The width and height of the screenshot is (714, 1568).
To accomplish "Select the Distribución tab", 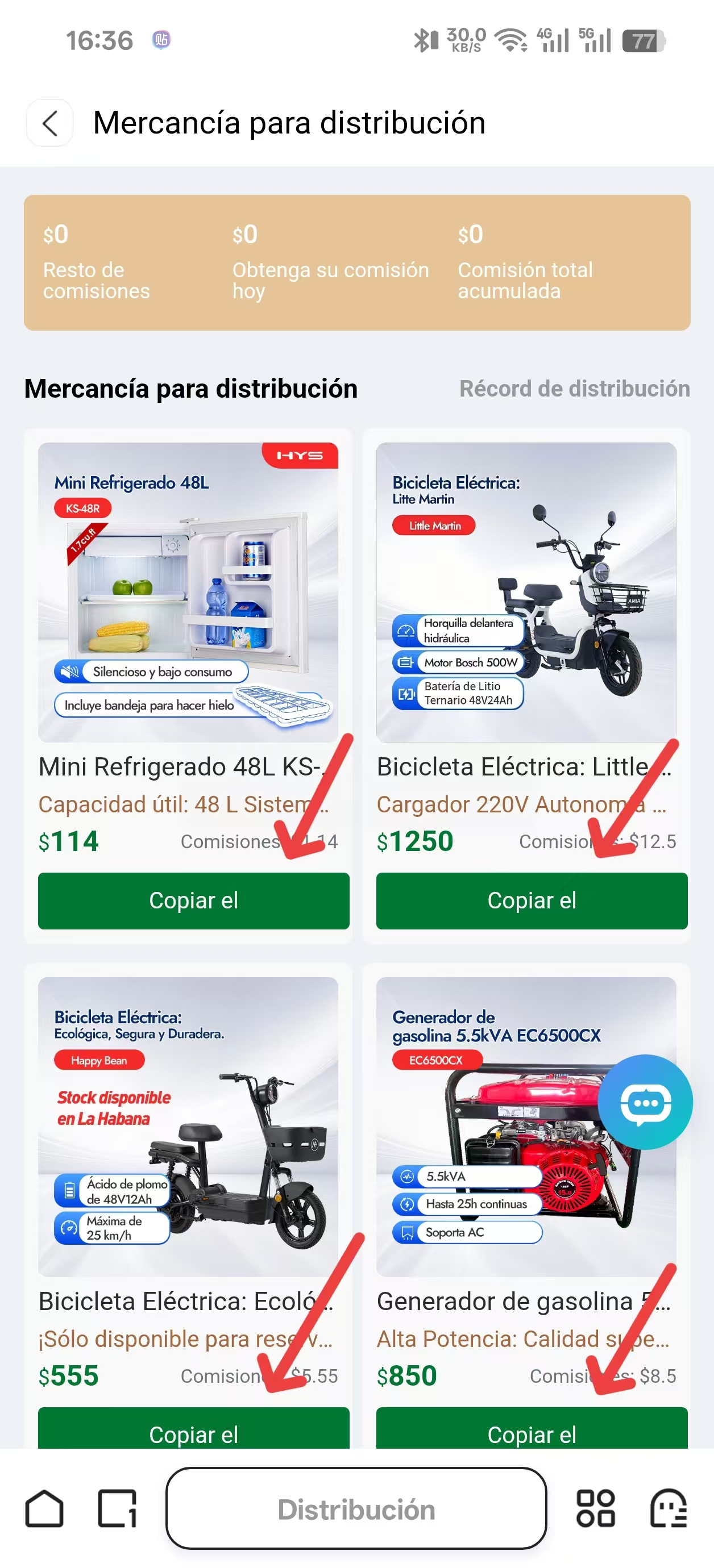I will coord(356,1508).
